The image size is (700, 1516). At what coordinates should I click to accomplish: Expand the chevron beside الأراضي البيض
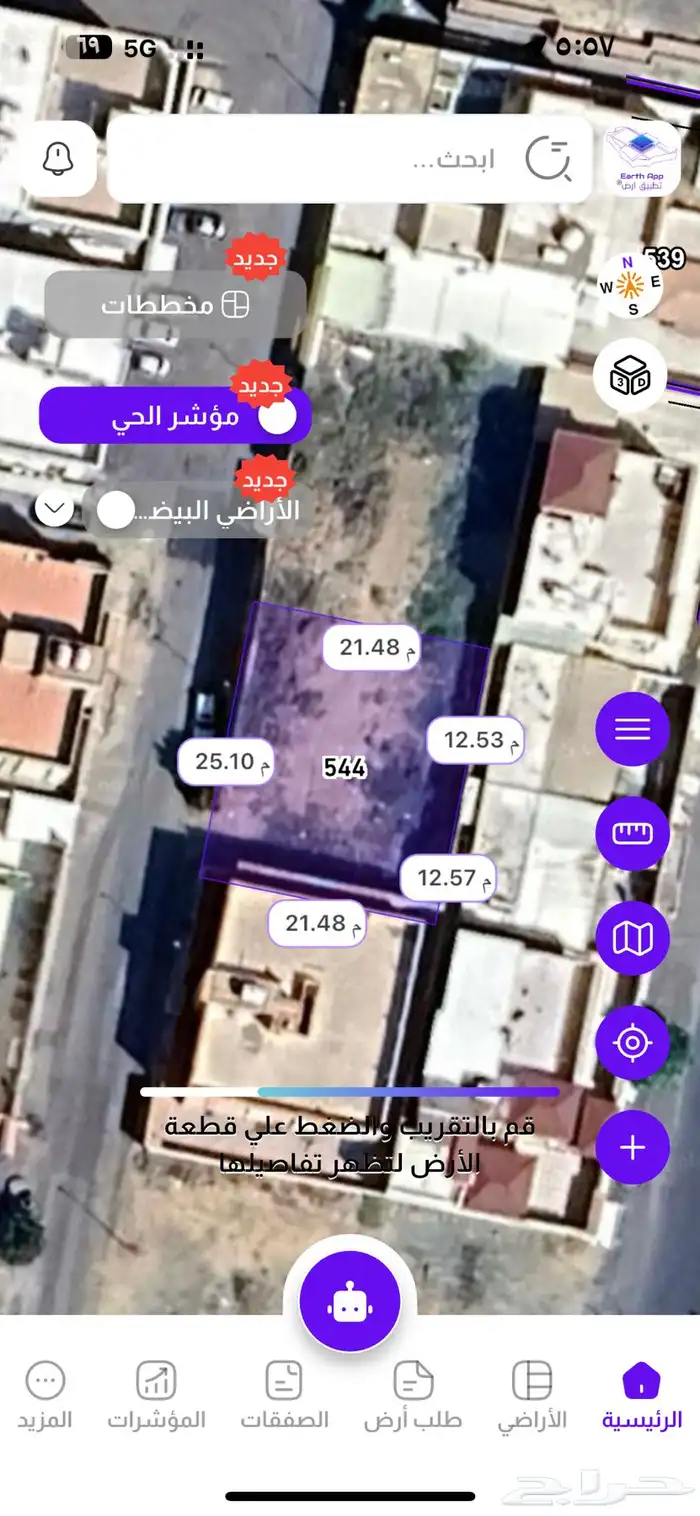click(54, 509)
